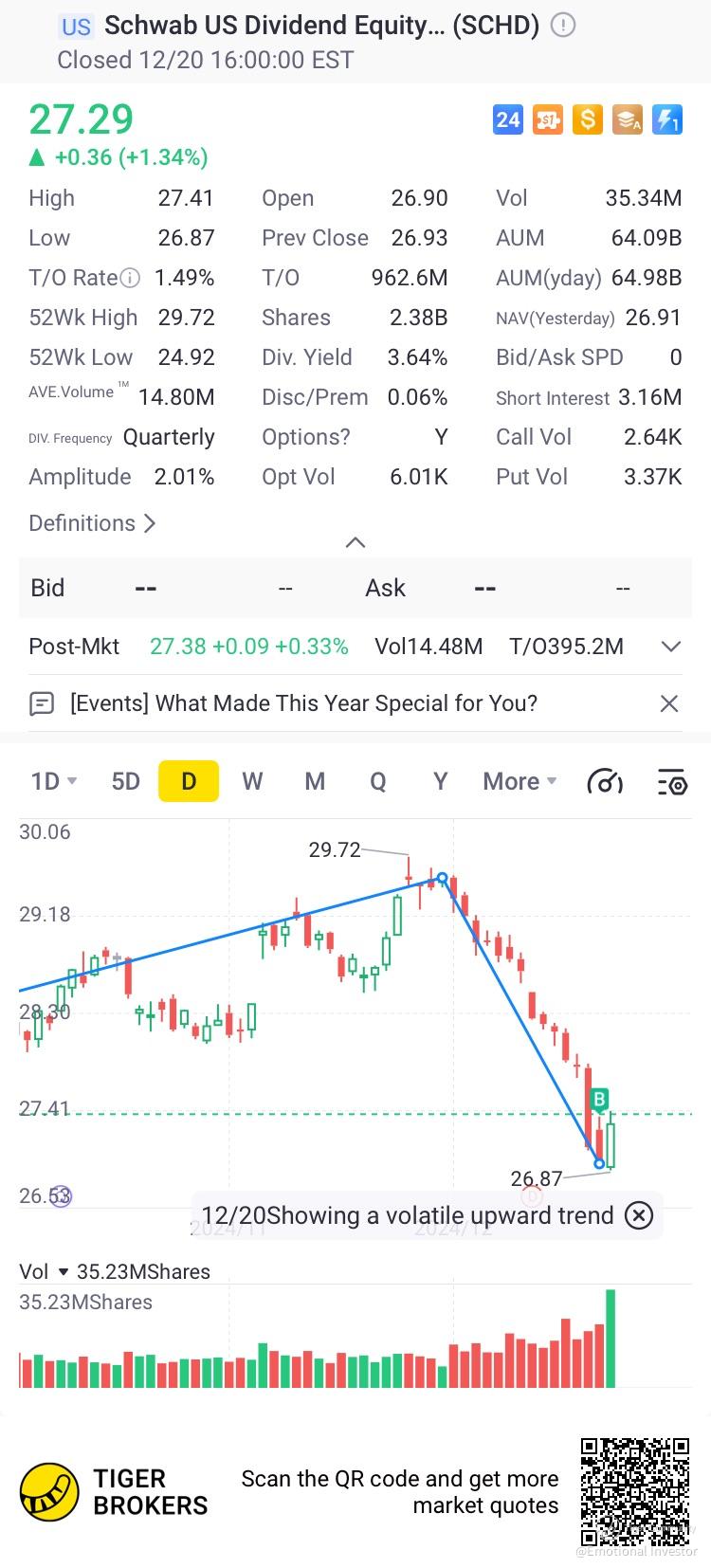This screenshot has height=1568, width=711.
Task: Open the Definitions link
Action: (92, 523)
